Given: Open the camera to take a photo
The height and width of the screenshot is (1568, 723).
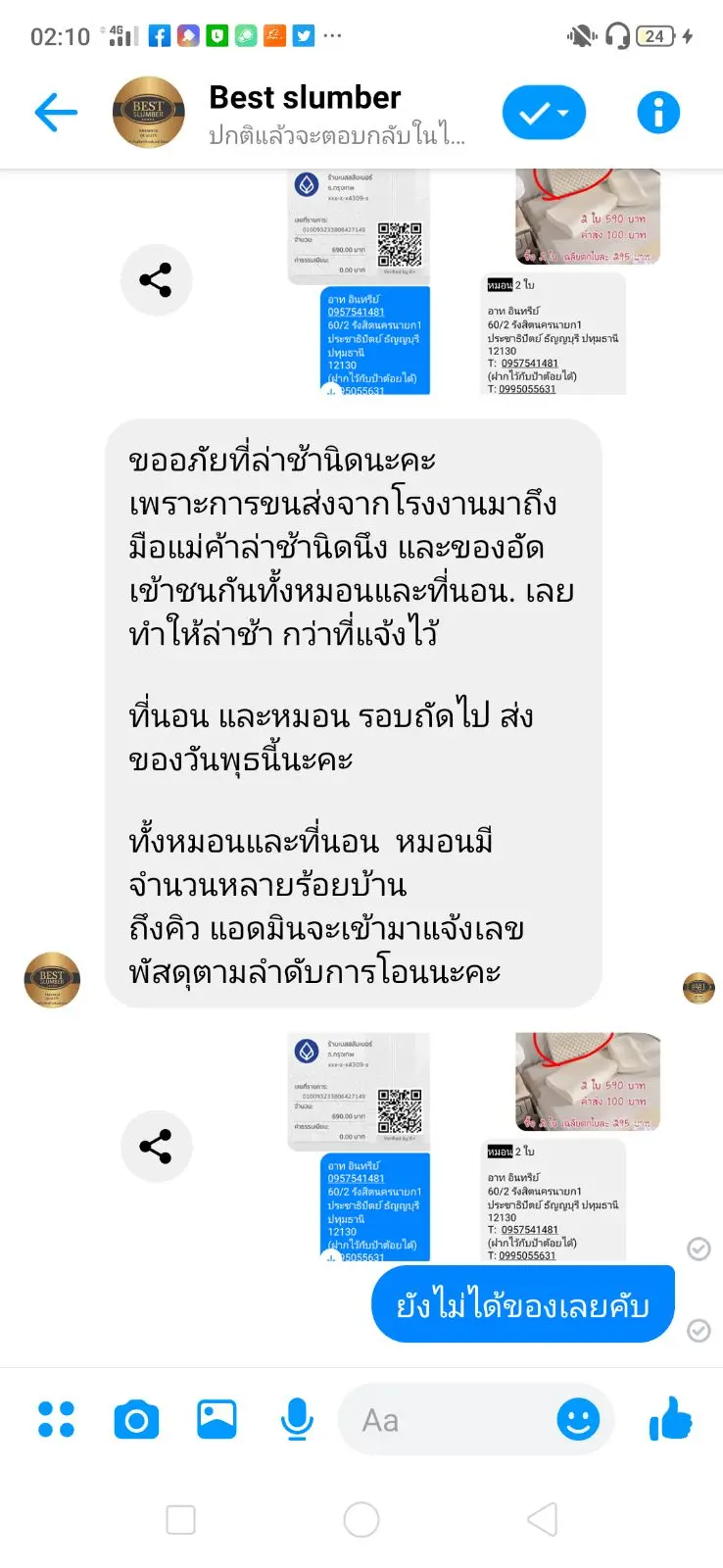Looking at the screenshot, I should [136, 1419].
